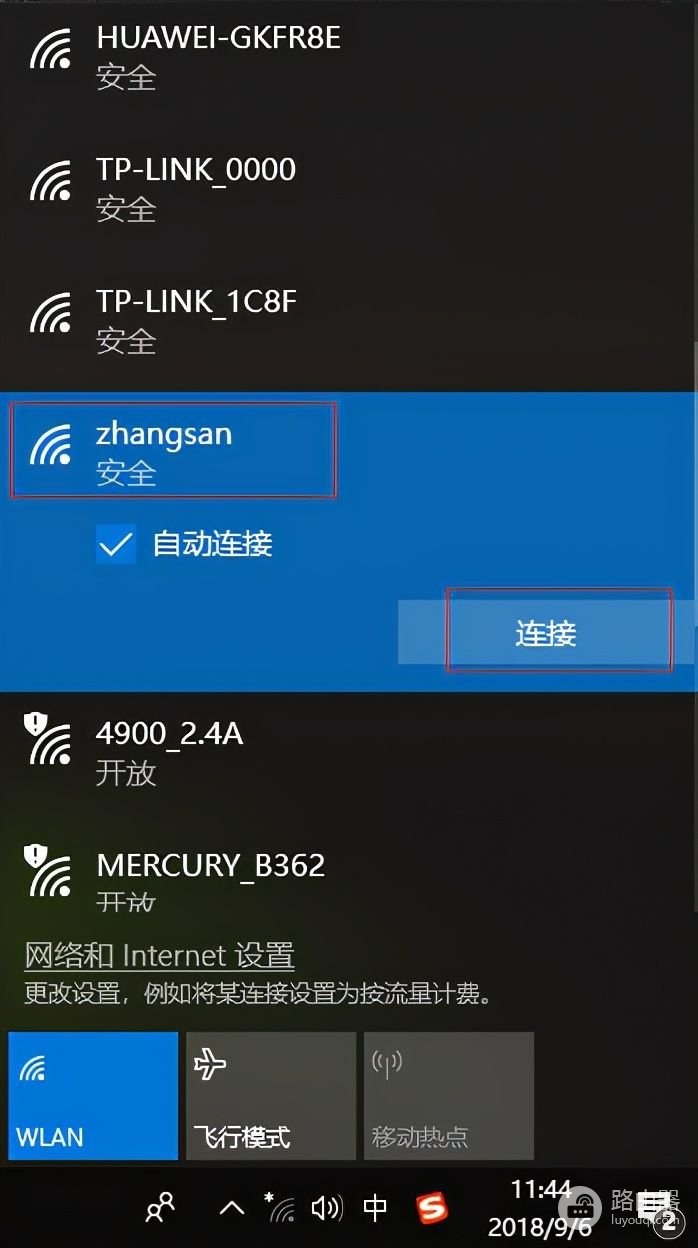The image size is (698, 1248).
Task: Select the open 4900_2.4A network
Action: pyautogui.click(x=170, y=752)
